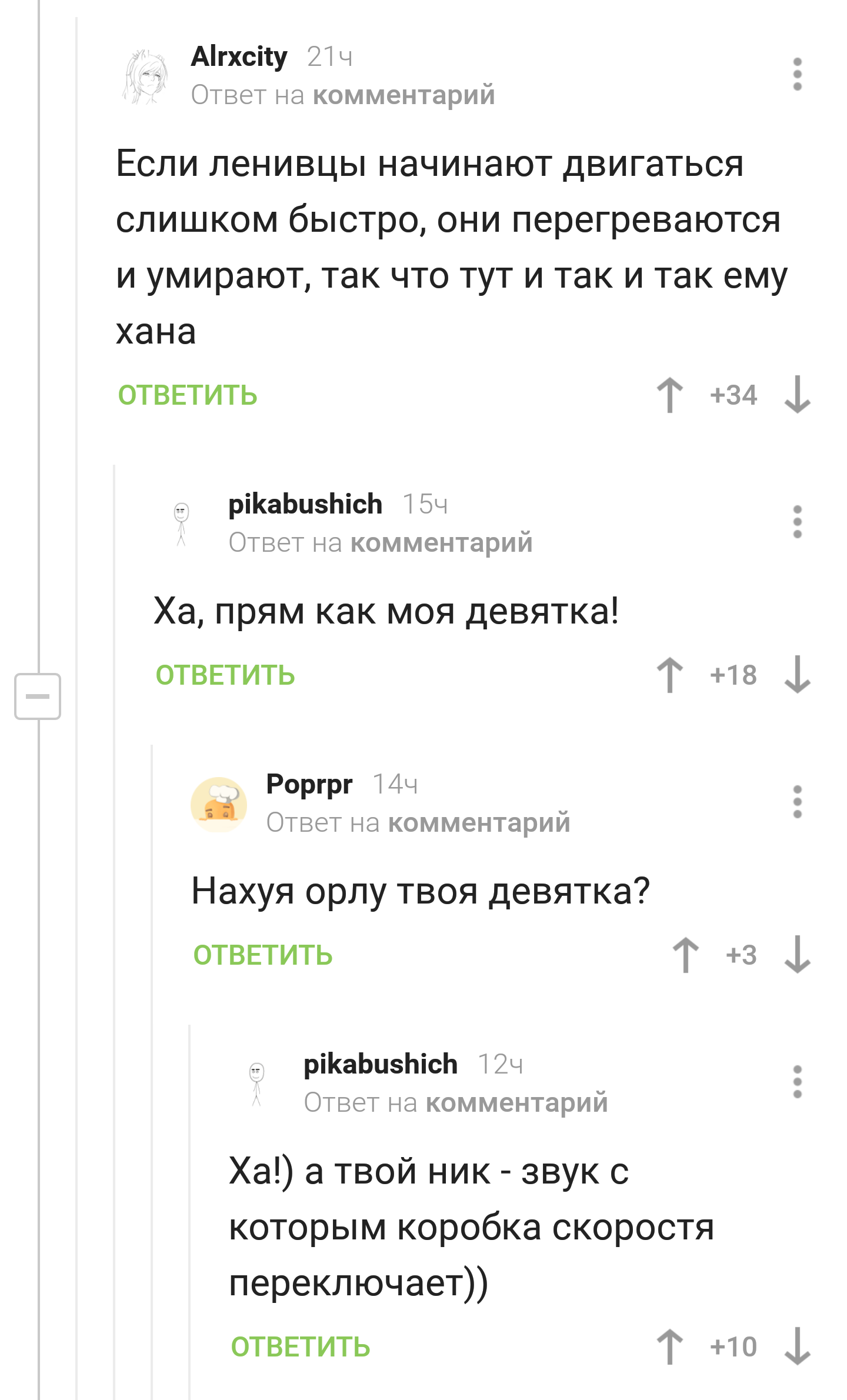The height and width of the screenshot is (1400, 847).
Task: Downvote Alrxcity's comment with +34
Action: click(x=797, y=395)
